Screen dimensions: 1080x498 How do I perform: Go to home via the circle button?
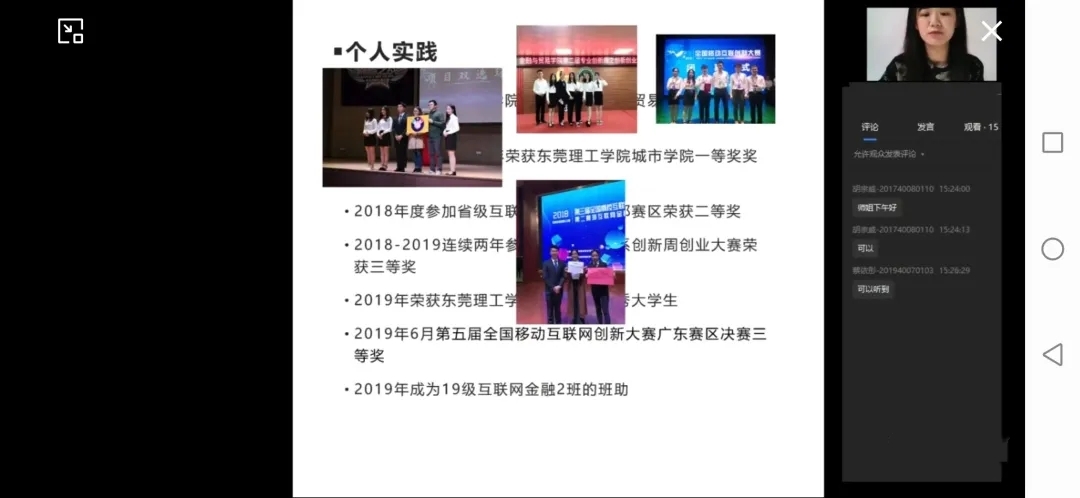pyautogui.click(x=1052, y=249)
